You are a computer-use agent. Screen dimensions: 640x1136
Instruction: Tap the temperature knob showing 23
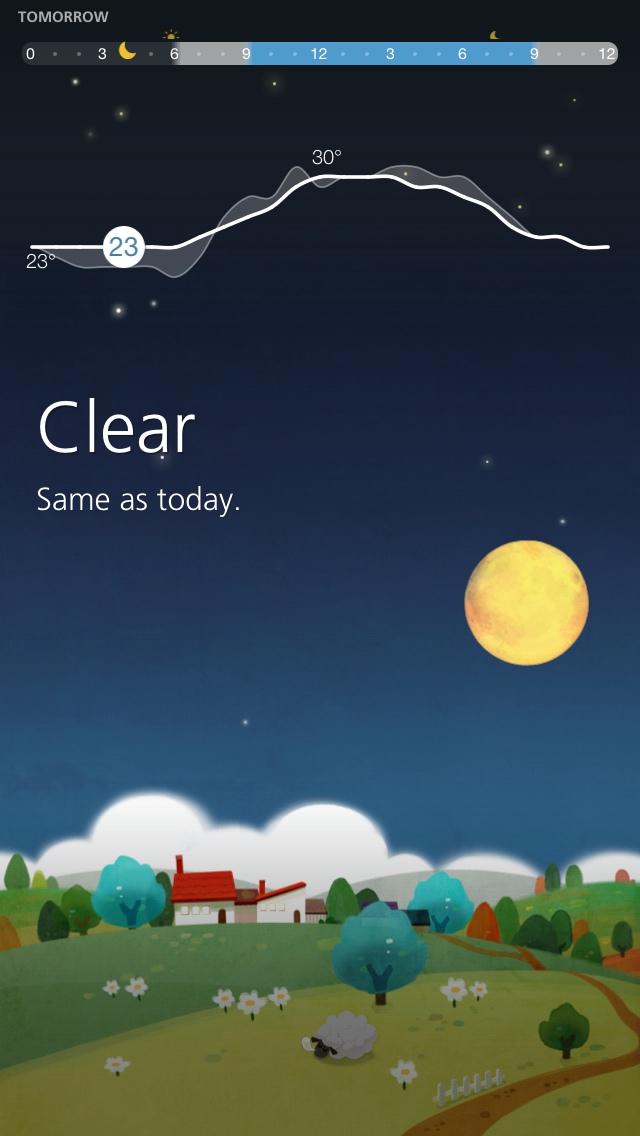[124, 247]
